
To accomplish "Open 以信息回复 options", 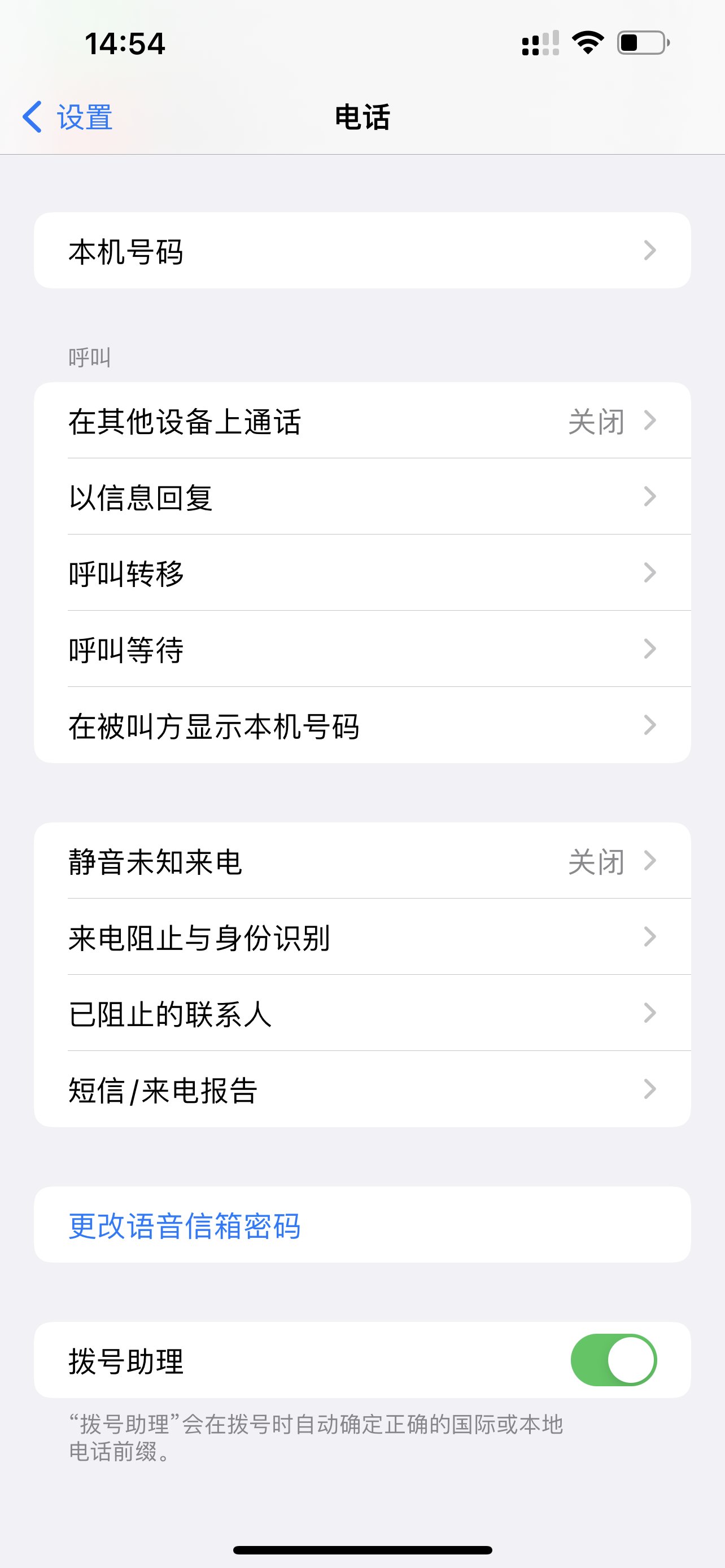I will tap(362, 497).
